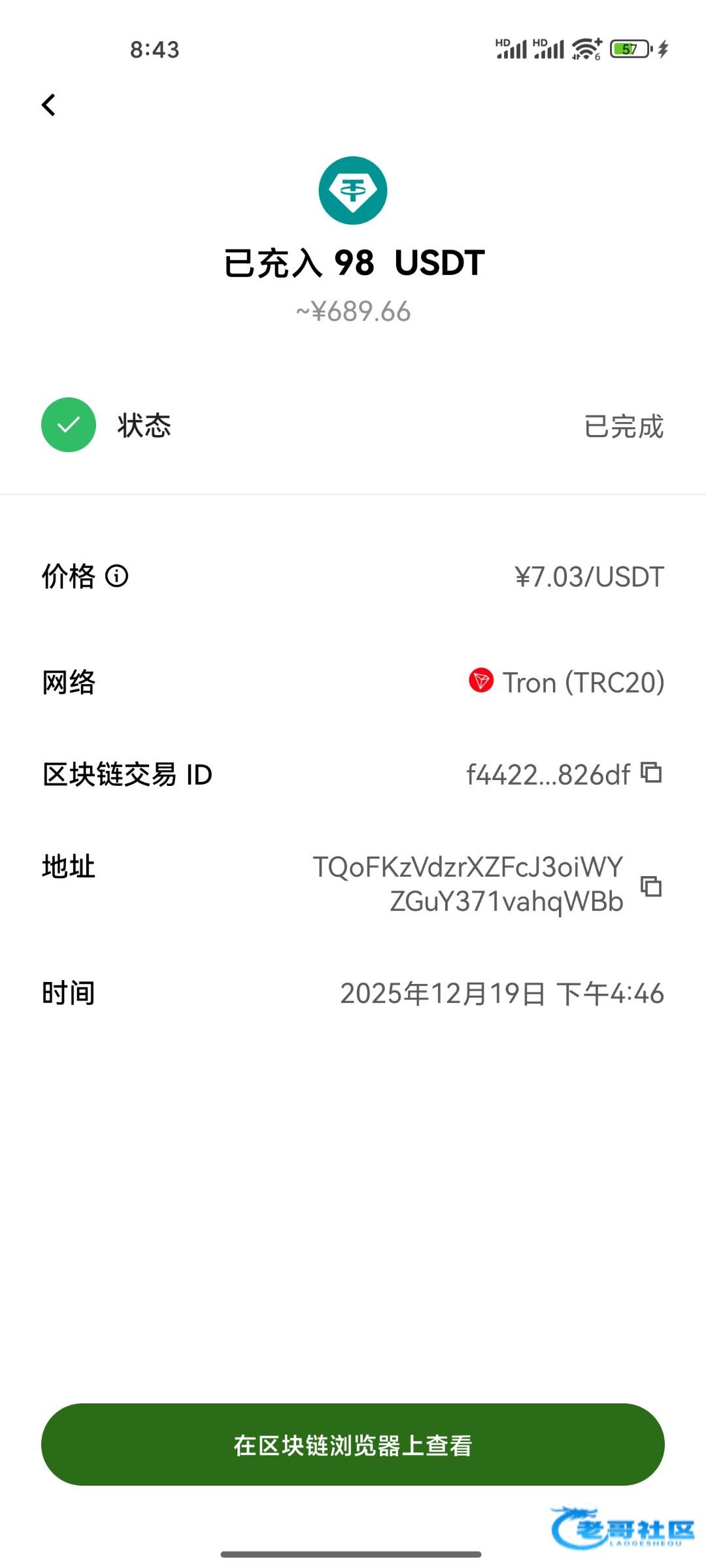Go back with the top-left arrow

point(48,105)
